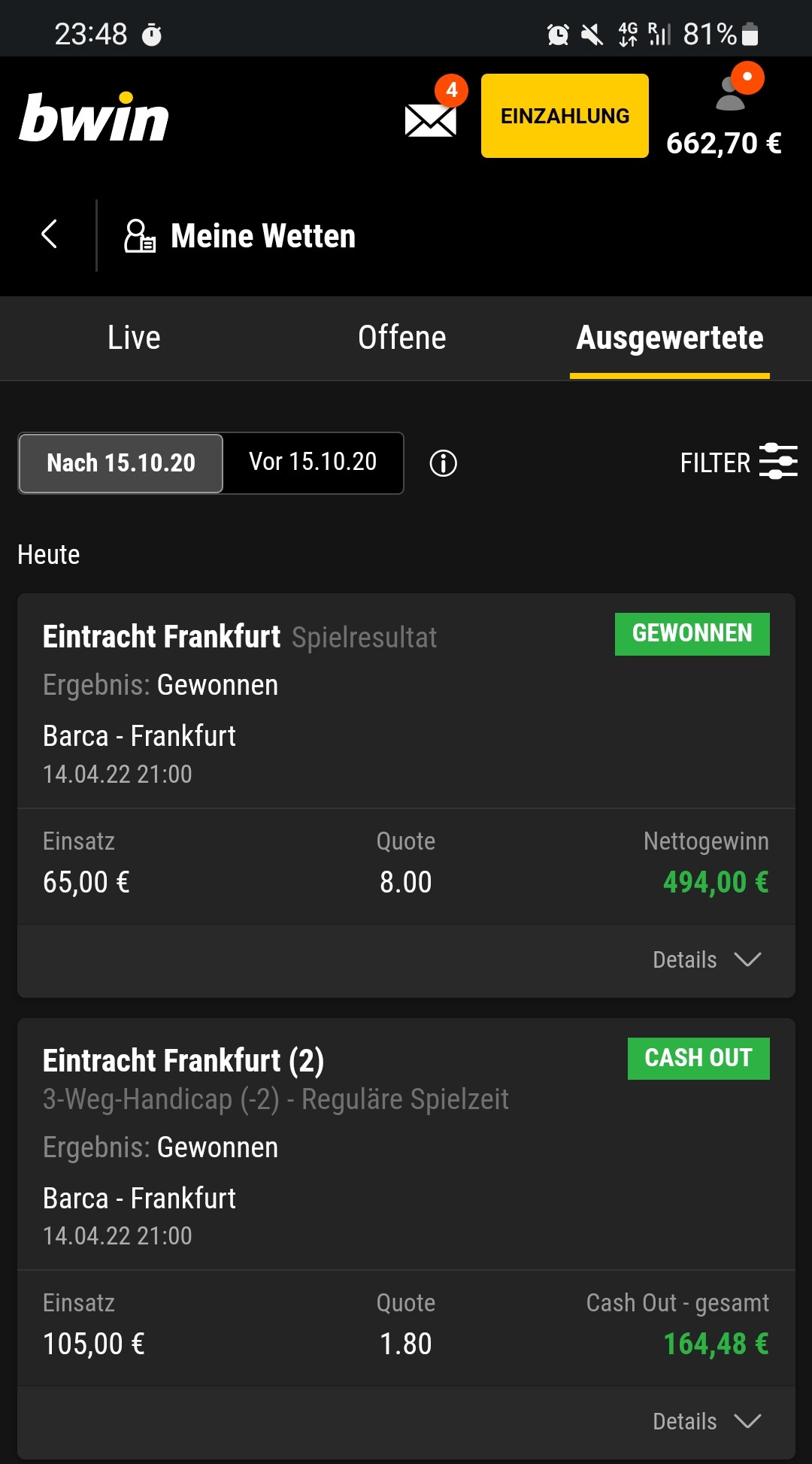Switch to the Live tab
Screen dimensions: 812x1464
(x=134, y=338)
